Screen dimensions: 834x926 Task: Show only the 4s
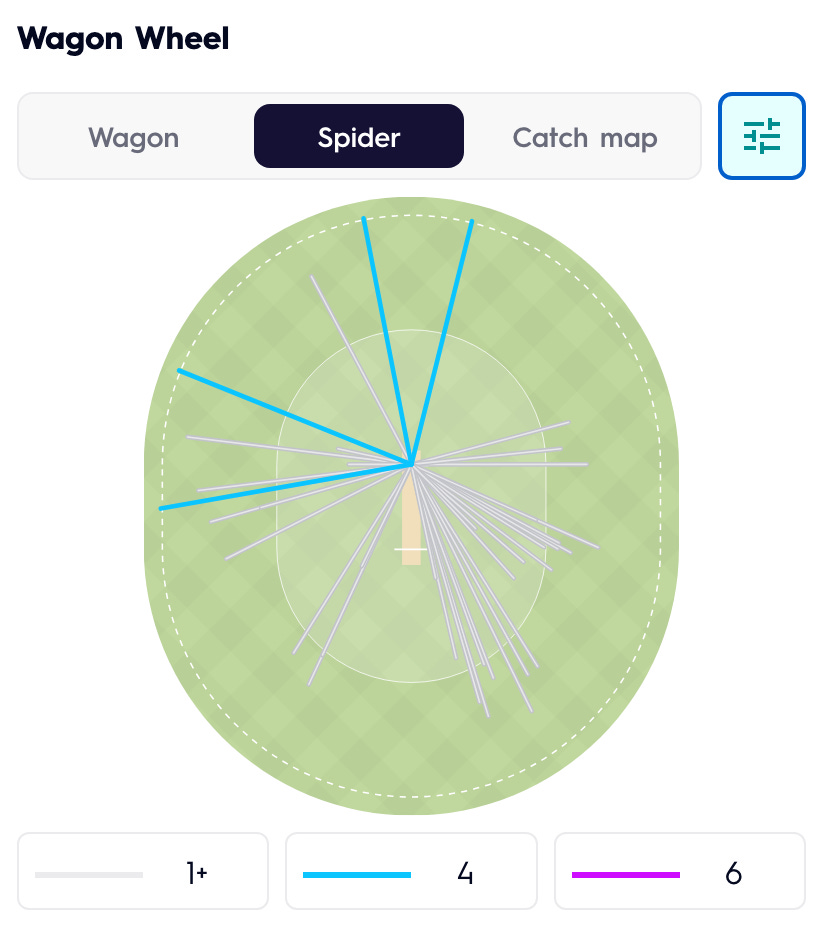coord(411,871)
